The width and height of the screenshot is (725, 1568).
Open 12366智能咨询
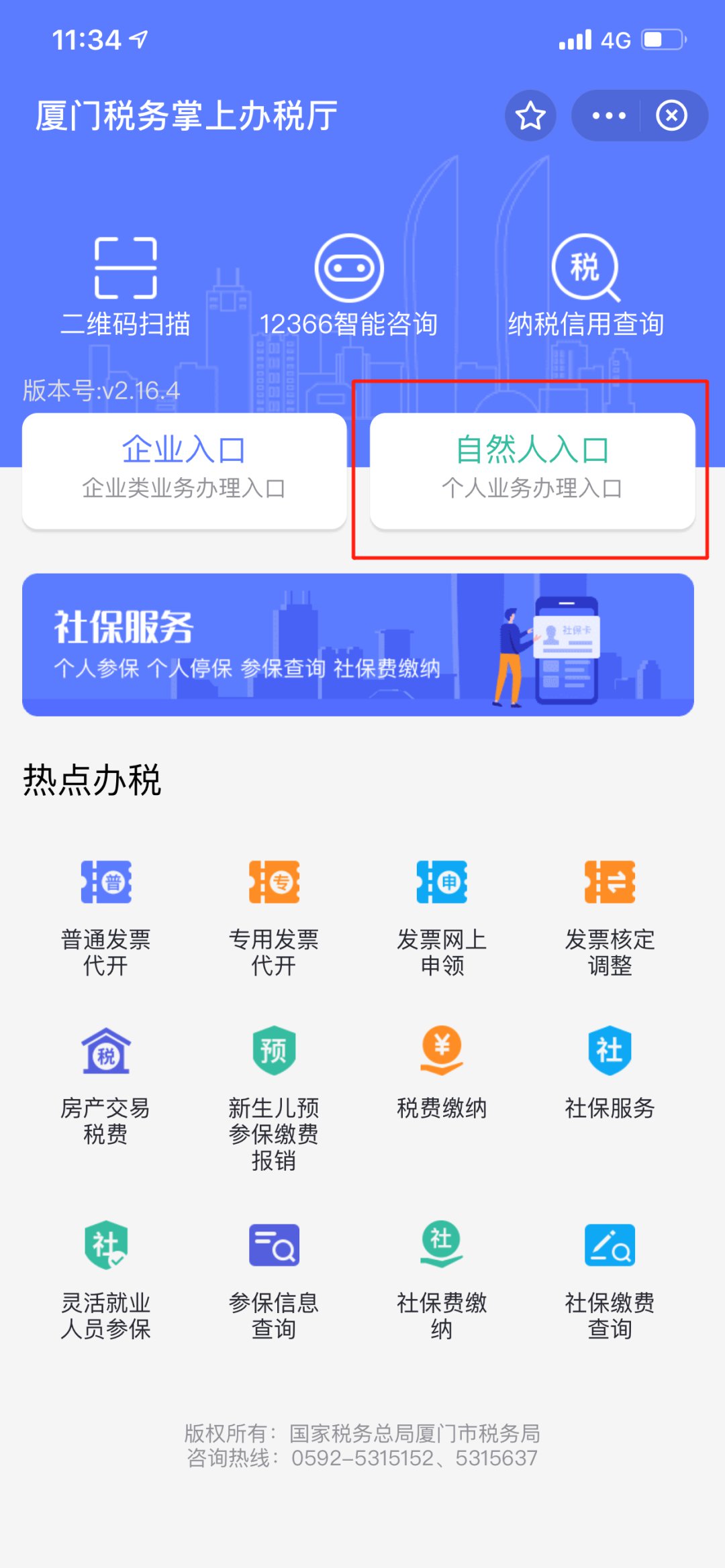click(348, 285)
